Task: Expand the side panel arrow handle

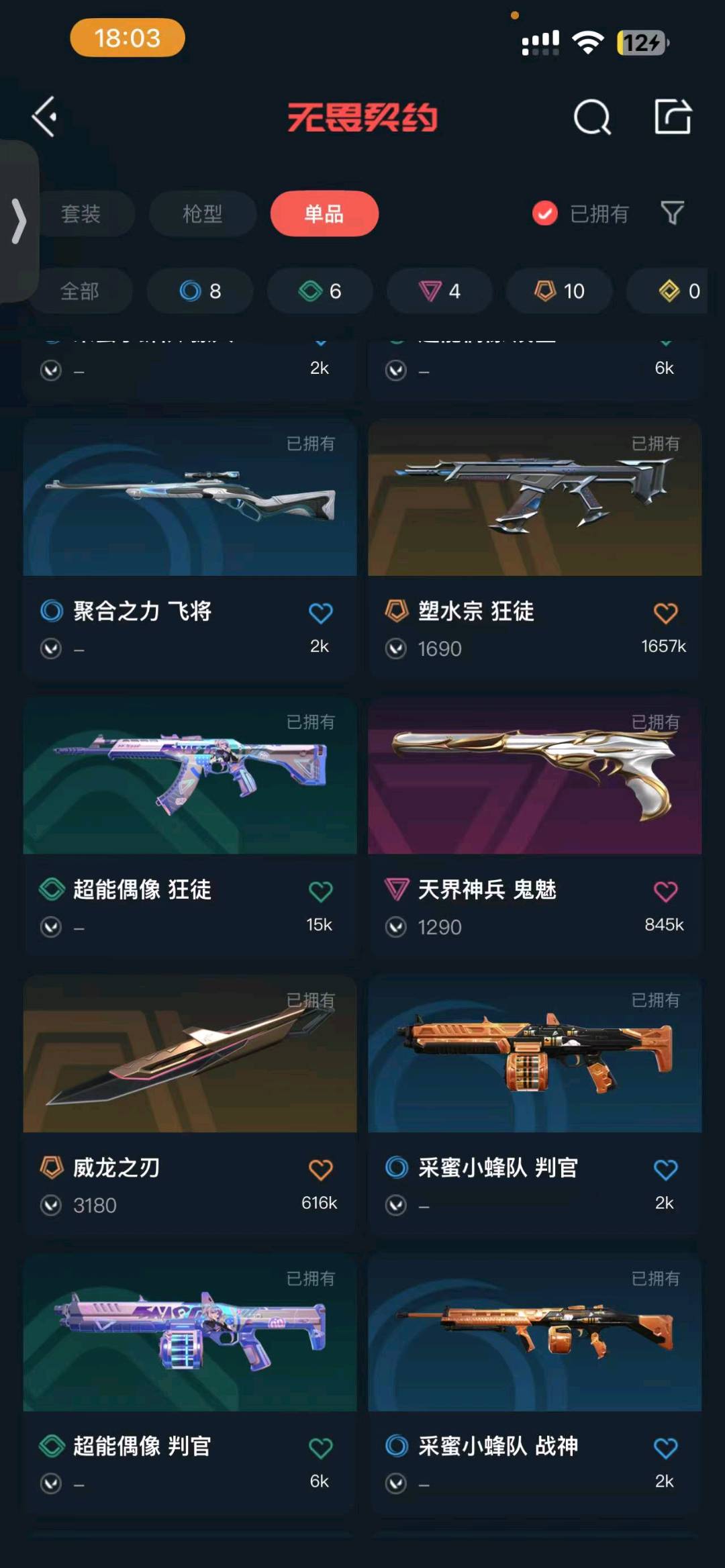Action: point(19,220)
